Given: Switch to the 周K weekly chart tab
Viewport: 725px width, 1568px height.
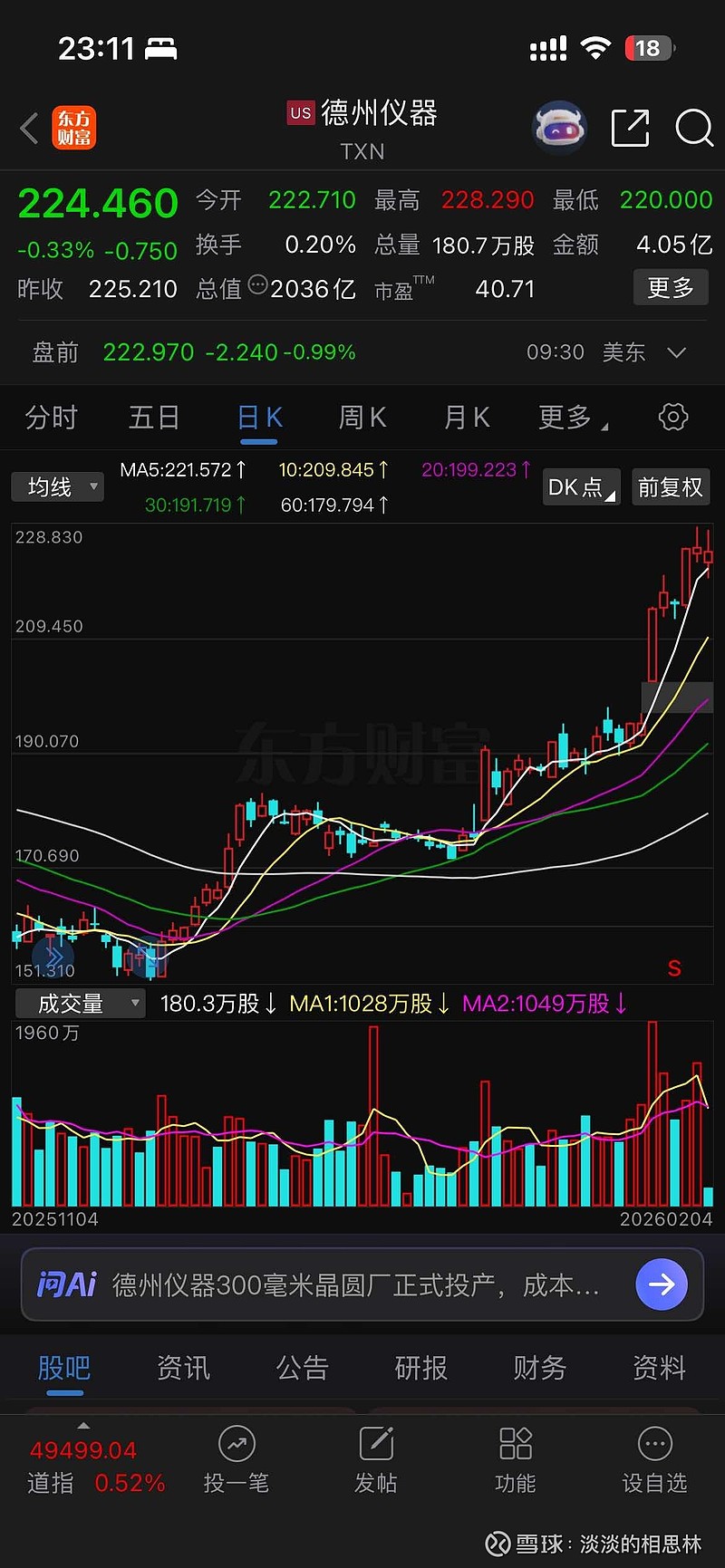Looking at the screenshot, I should [x=361, y=416].
